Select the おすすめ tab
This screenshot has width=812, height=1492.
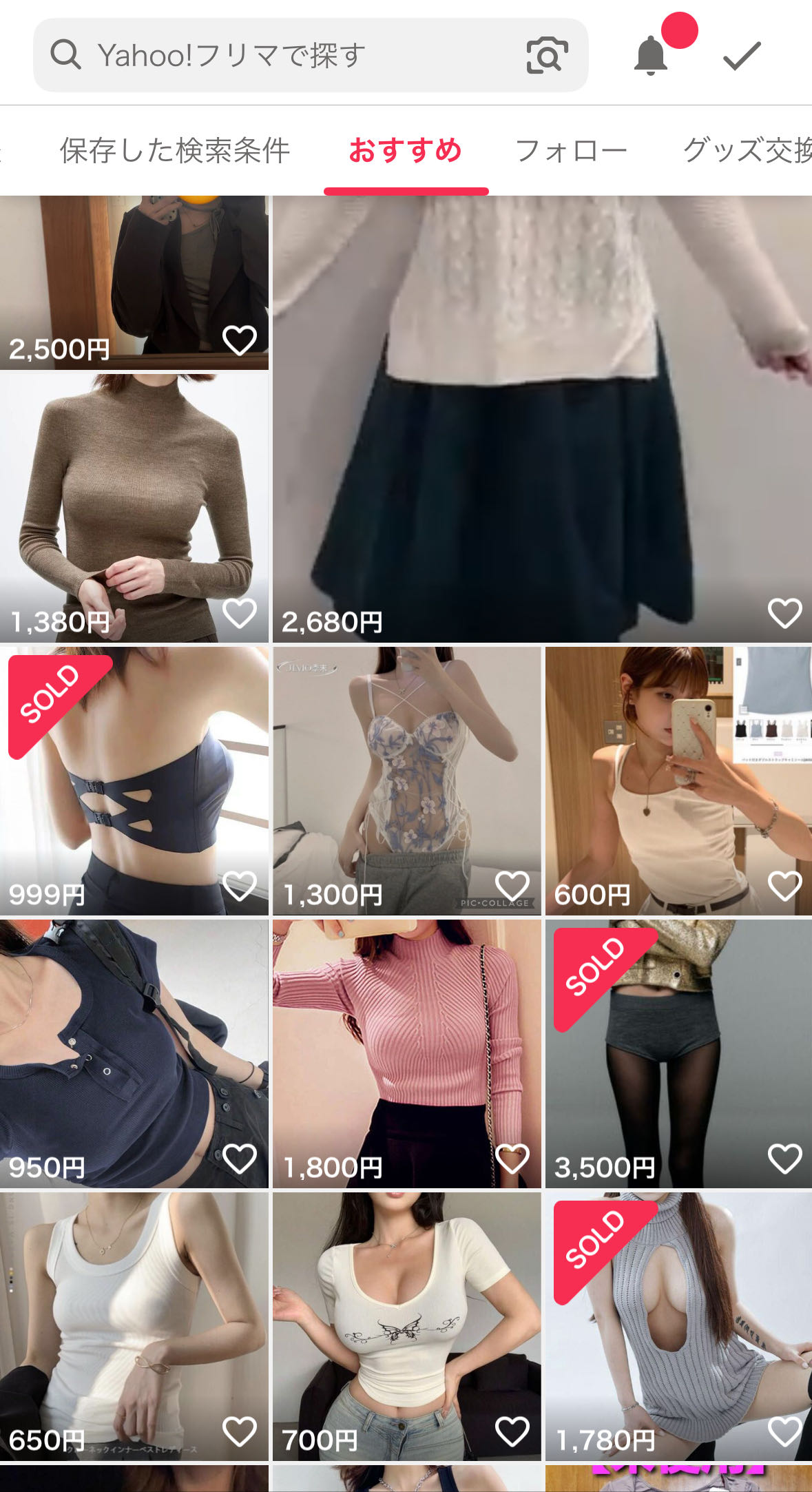coord(406,150)
